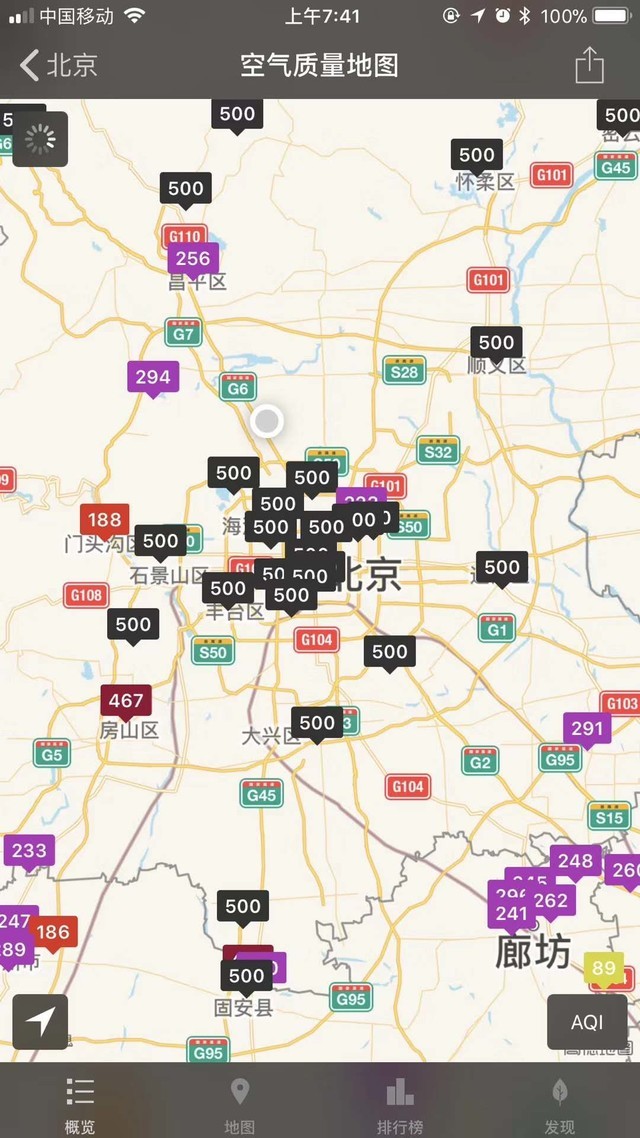
Task: Open the AQI index selector
Action: [x=587, y=1021]
